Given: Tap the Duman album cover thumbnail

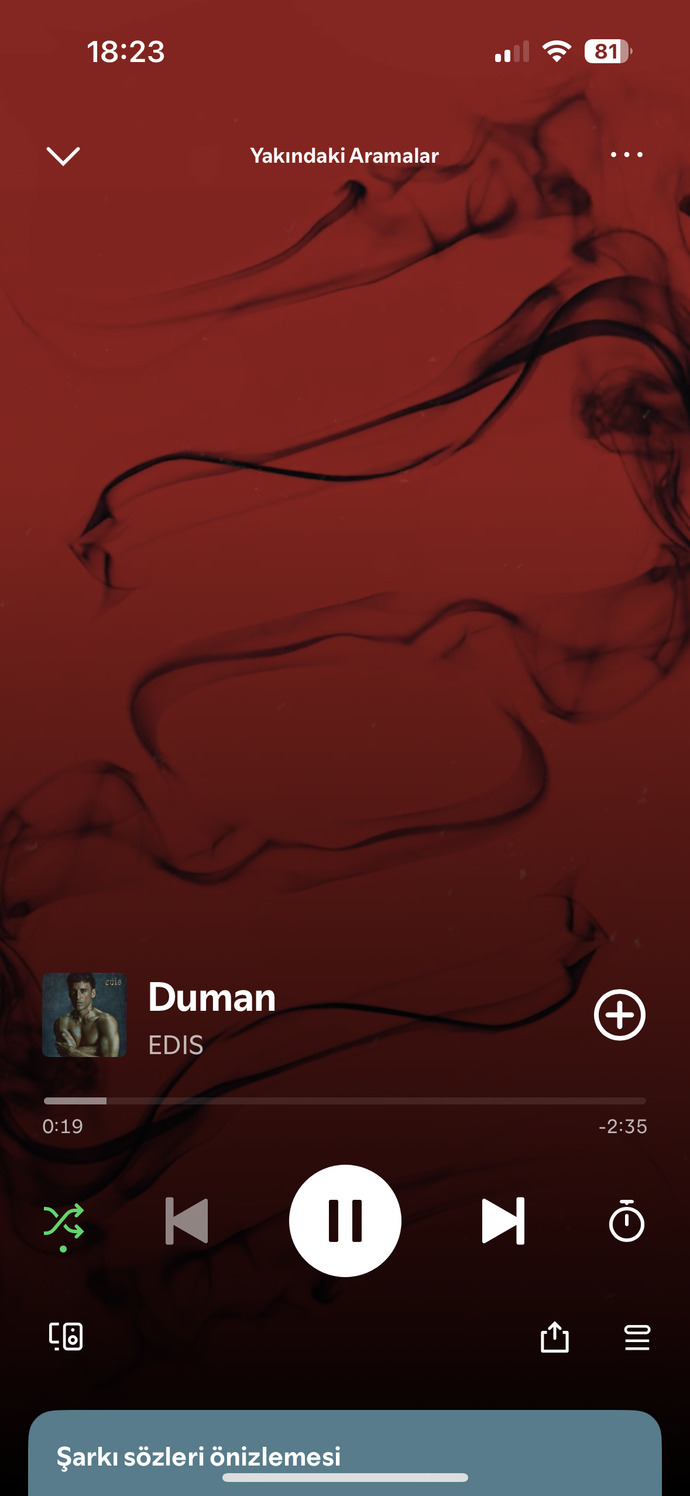Looking at the screenshot, I should click(x=84, y=1015).
